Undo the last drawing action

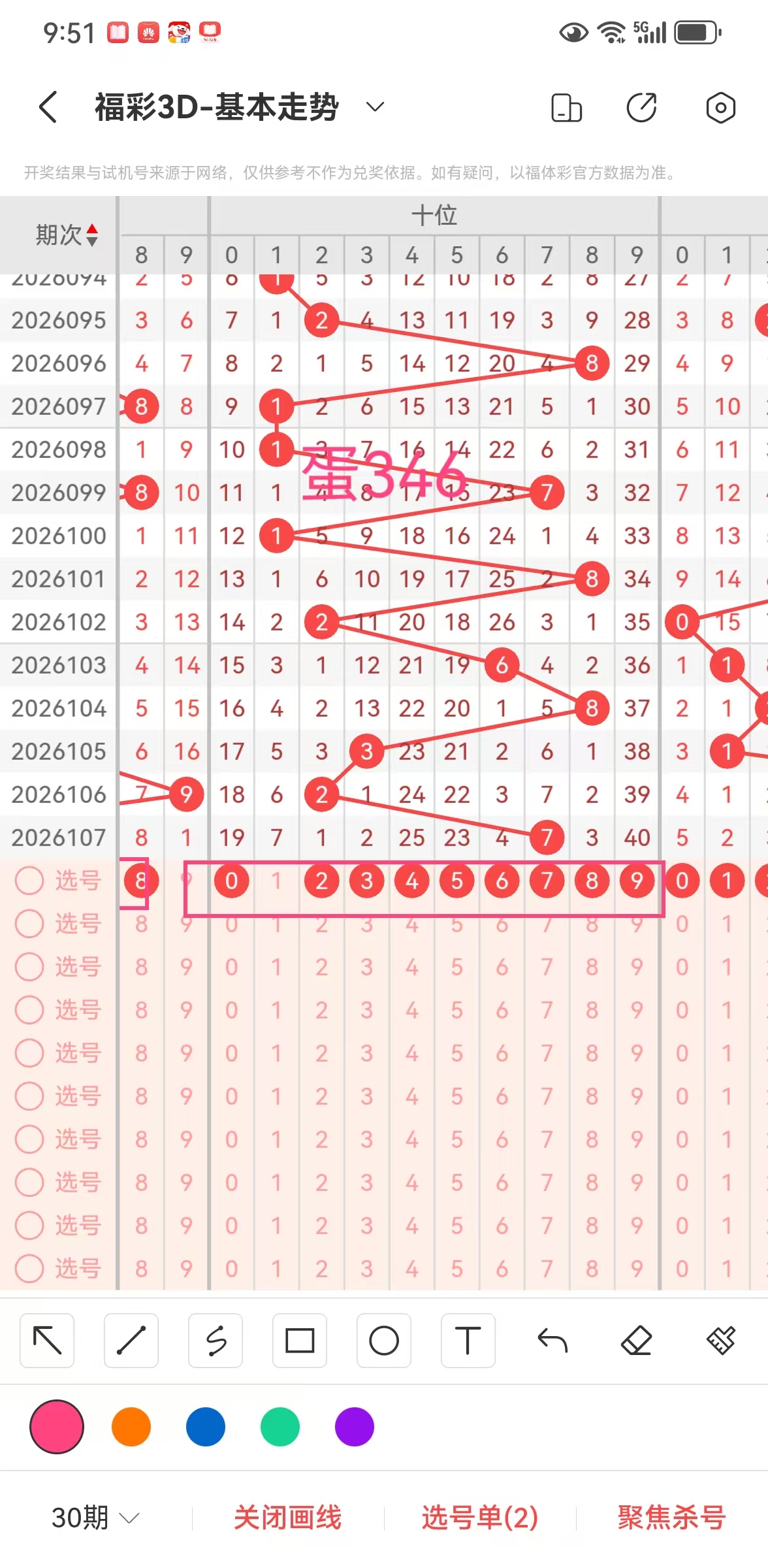pyautogui.click(x=552, y=1341)
